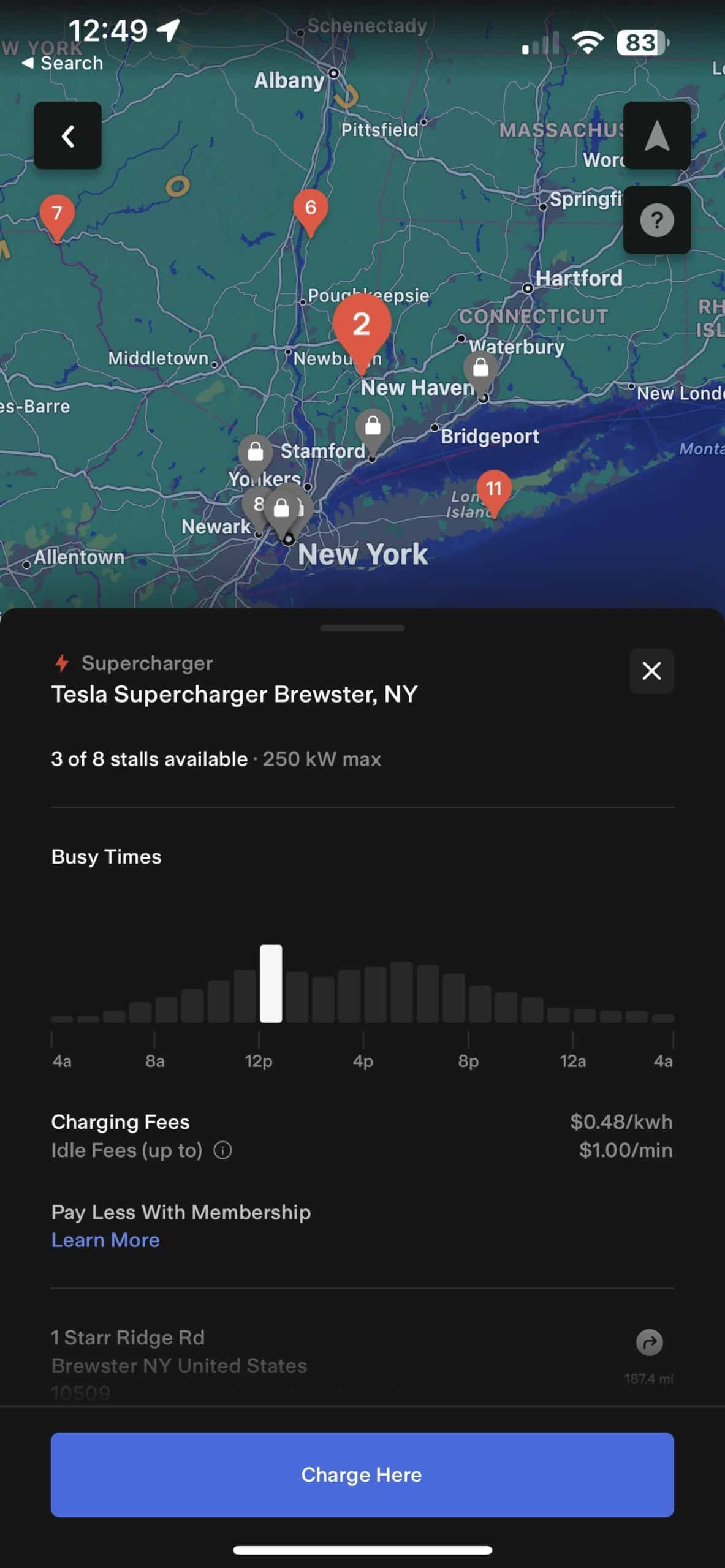The image size is (725, 1568).
Task: Select the locked pin near Stamford
Action: pyautogui.click(x=373, y=427)
